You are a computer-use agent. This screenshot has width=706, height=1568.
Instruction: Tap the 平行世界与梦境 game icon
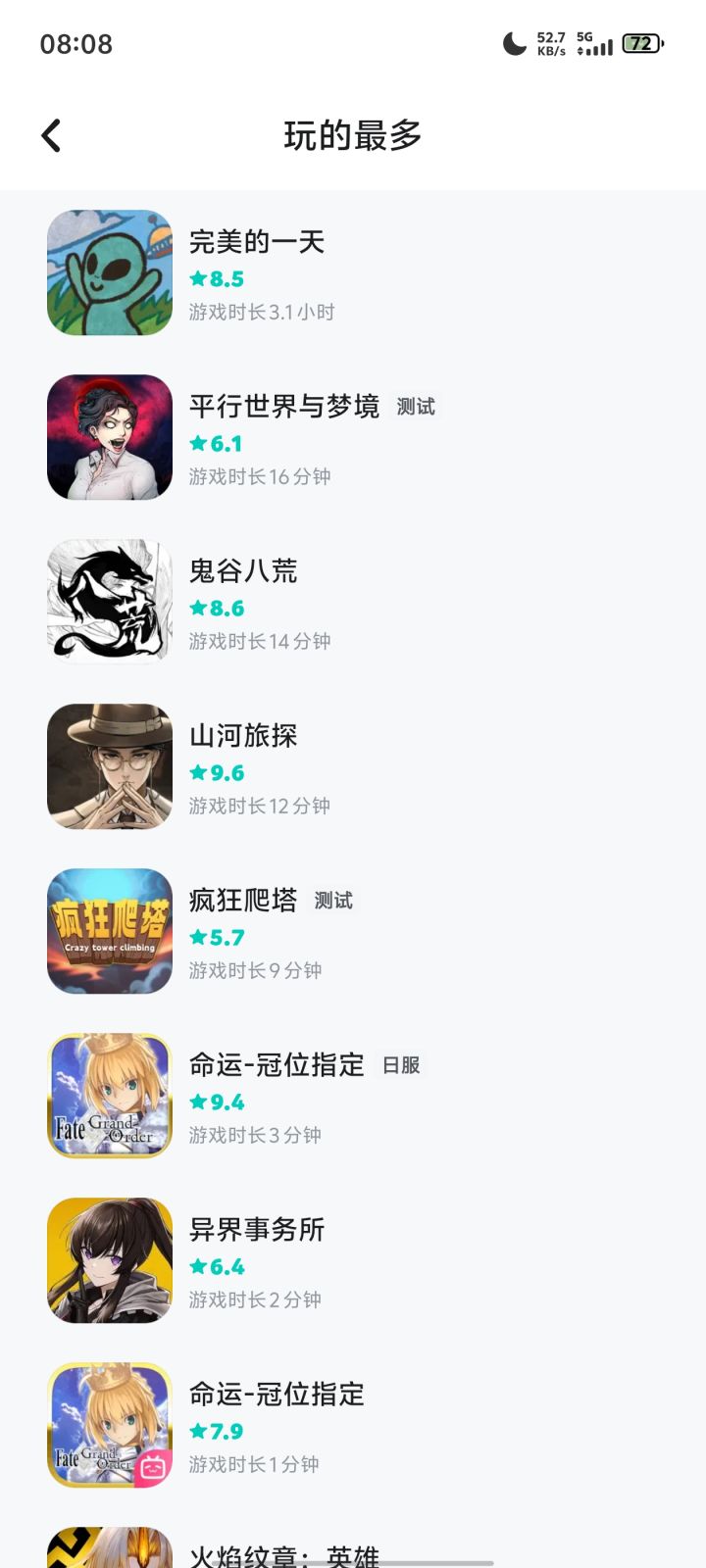click(109, 437)
